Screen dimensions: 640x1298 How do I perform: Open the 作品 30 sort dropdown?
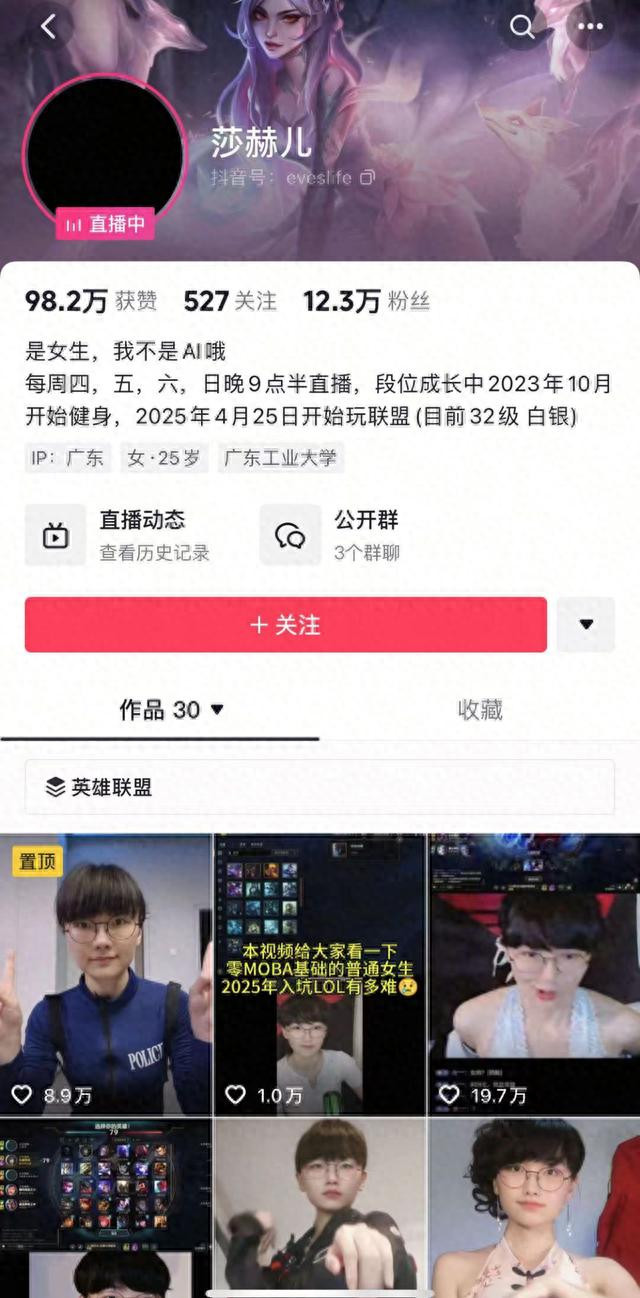pos(172,710)
